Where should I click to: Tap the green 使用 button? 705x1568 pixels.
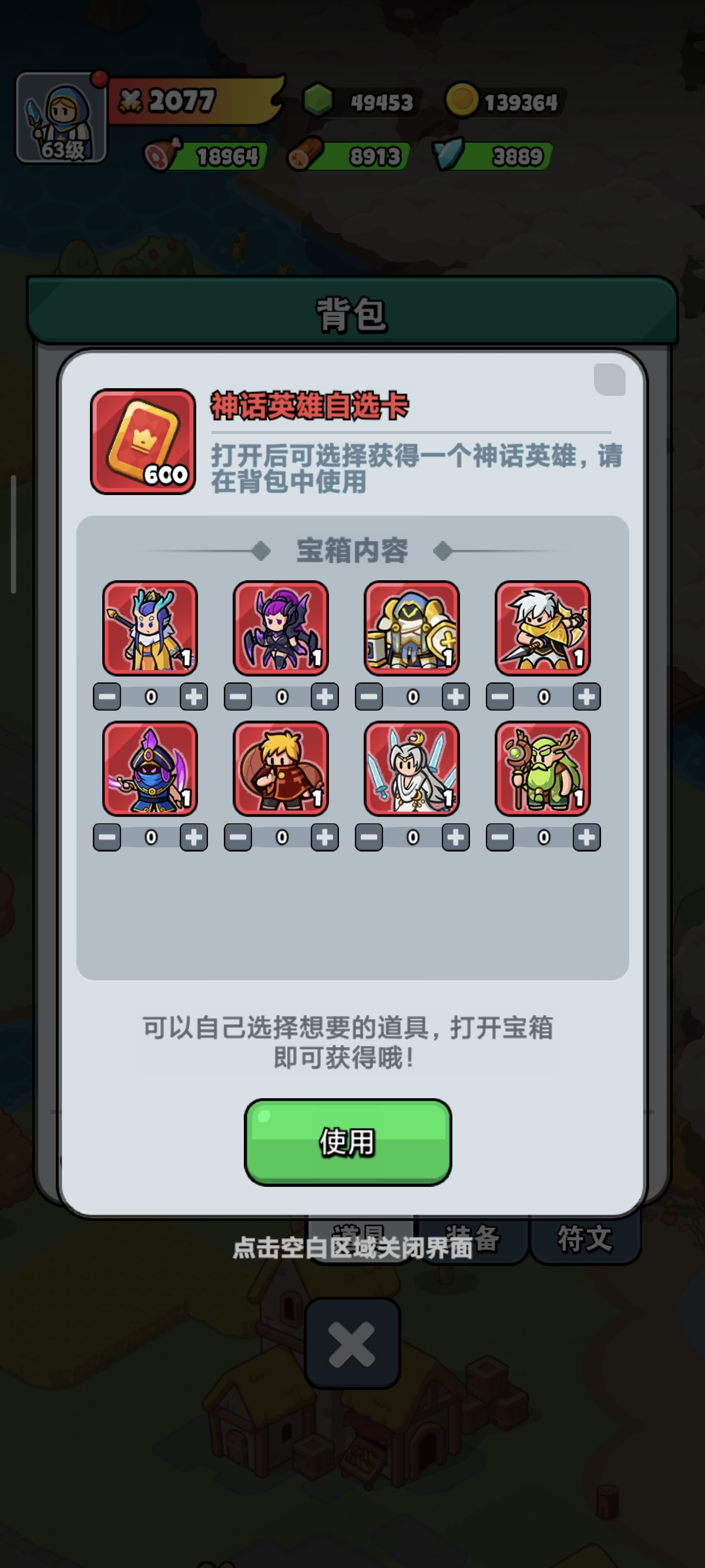click(x=348, y=1142)
